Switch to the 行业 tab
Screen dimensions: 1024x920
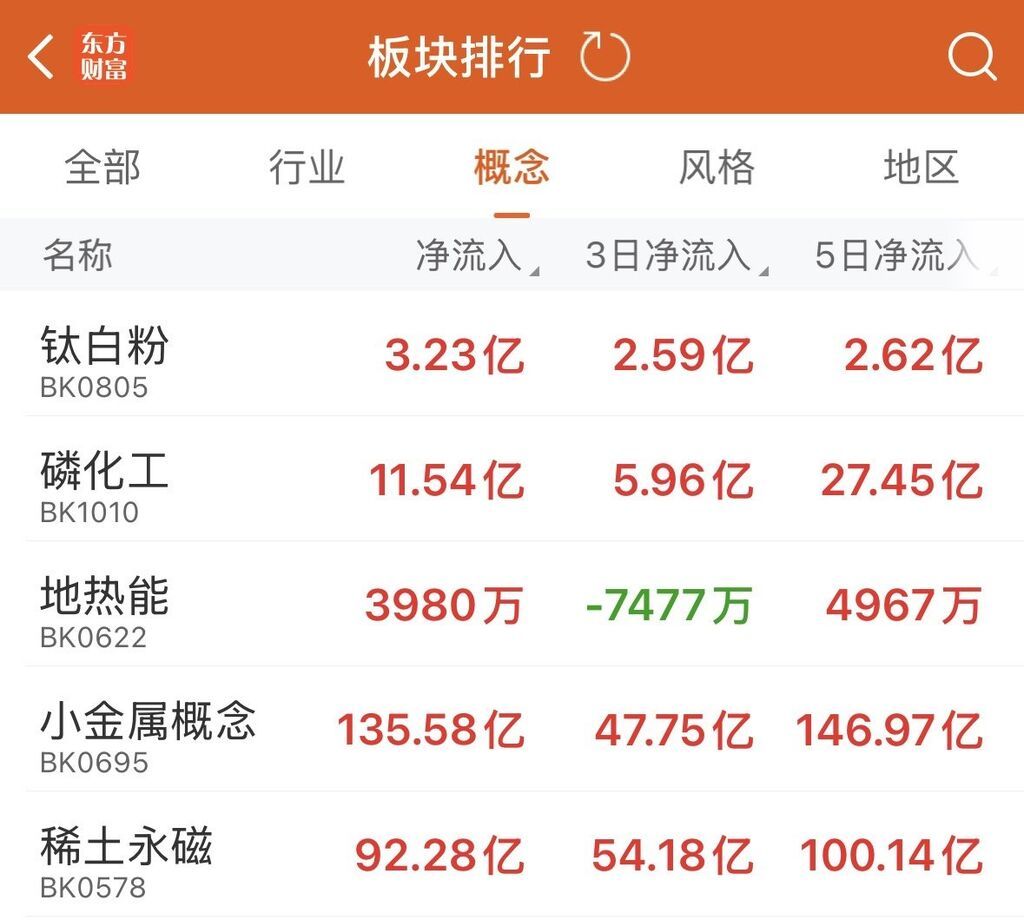[x=307, y=167]
